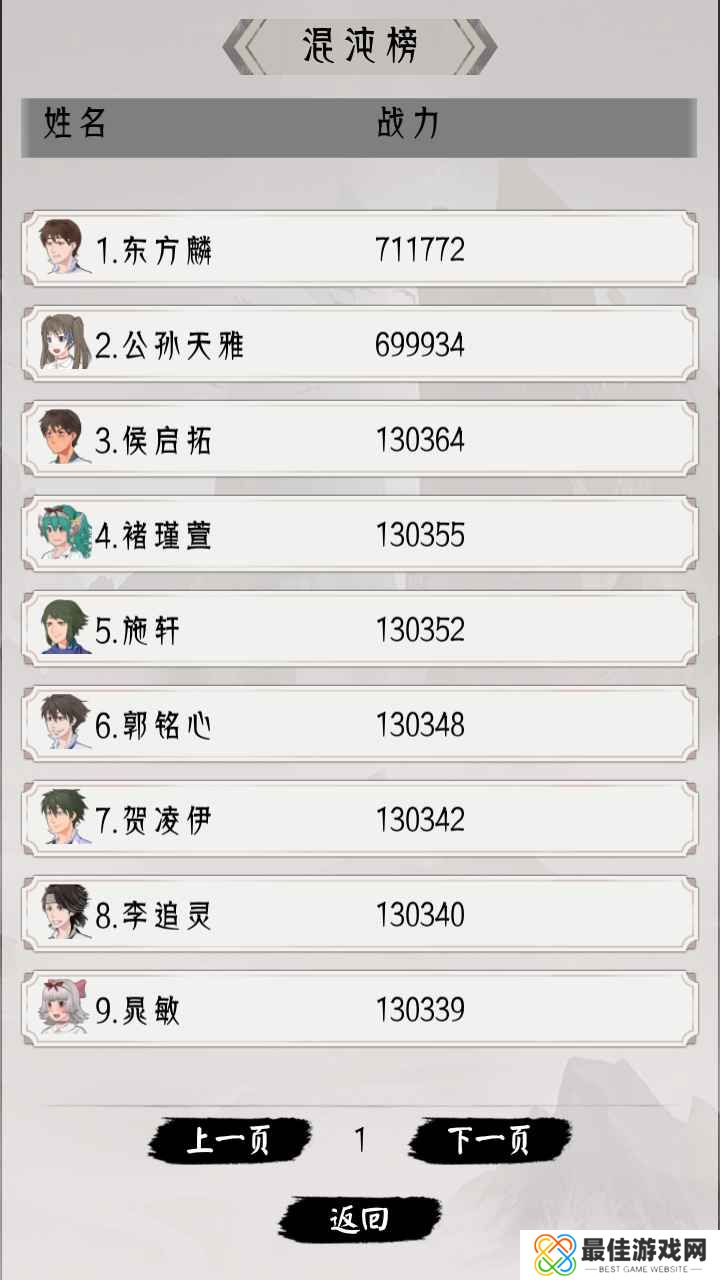720x1280 pixels.
Task: Select the row for 2.公孙天雅
Action: 359,345
